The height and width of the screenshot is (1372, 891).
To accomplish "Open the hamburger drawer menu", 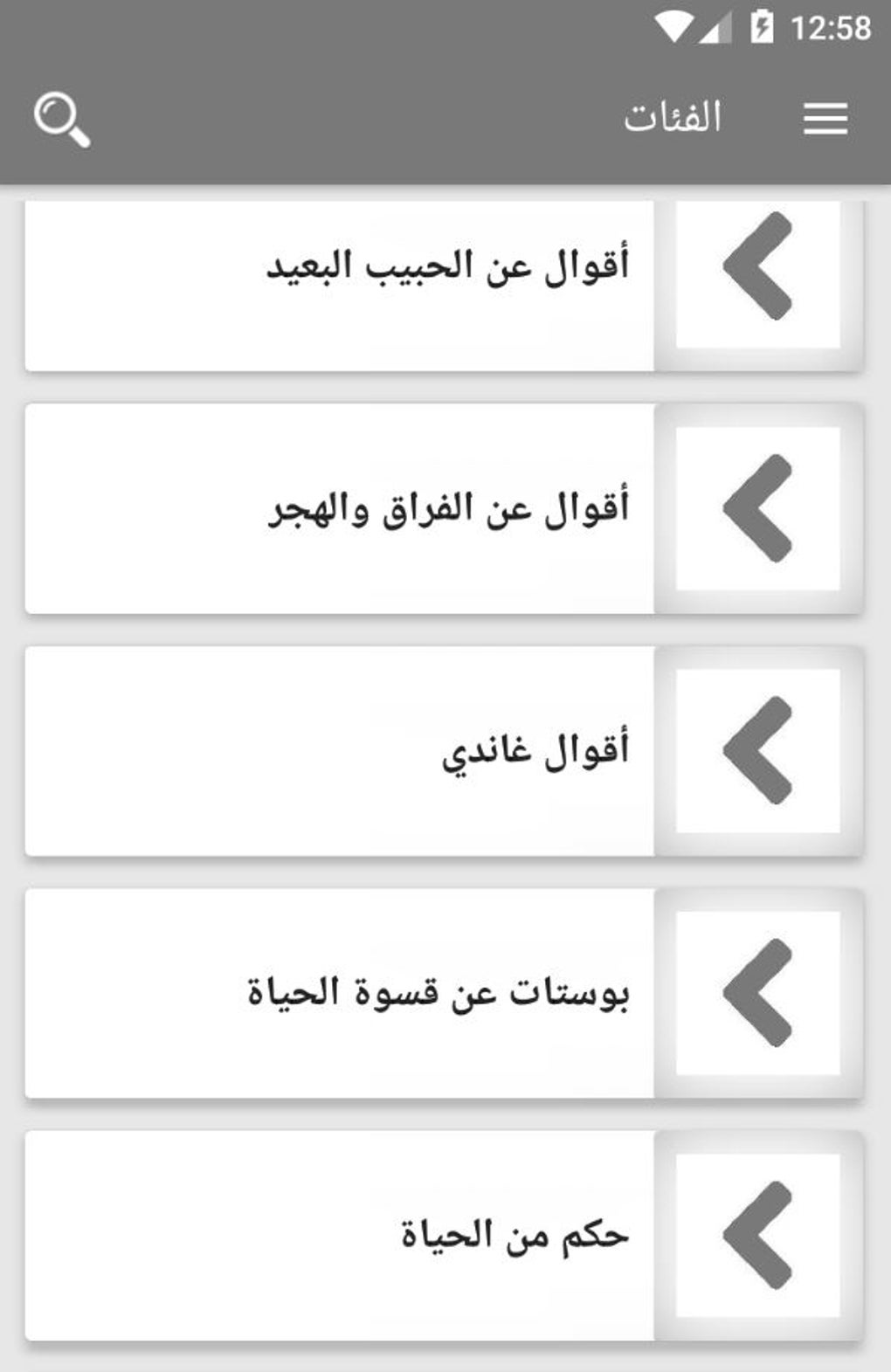I will (825, 119).
